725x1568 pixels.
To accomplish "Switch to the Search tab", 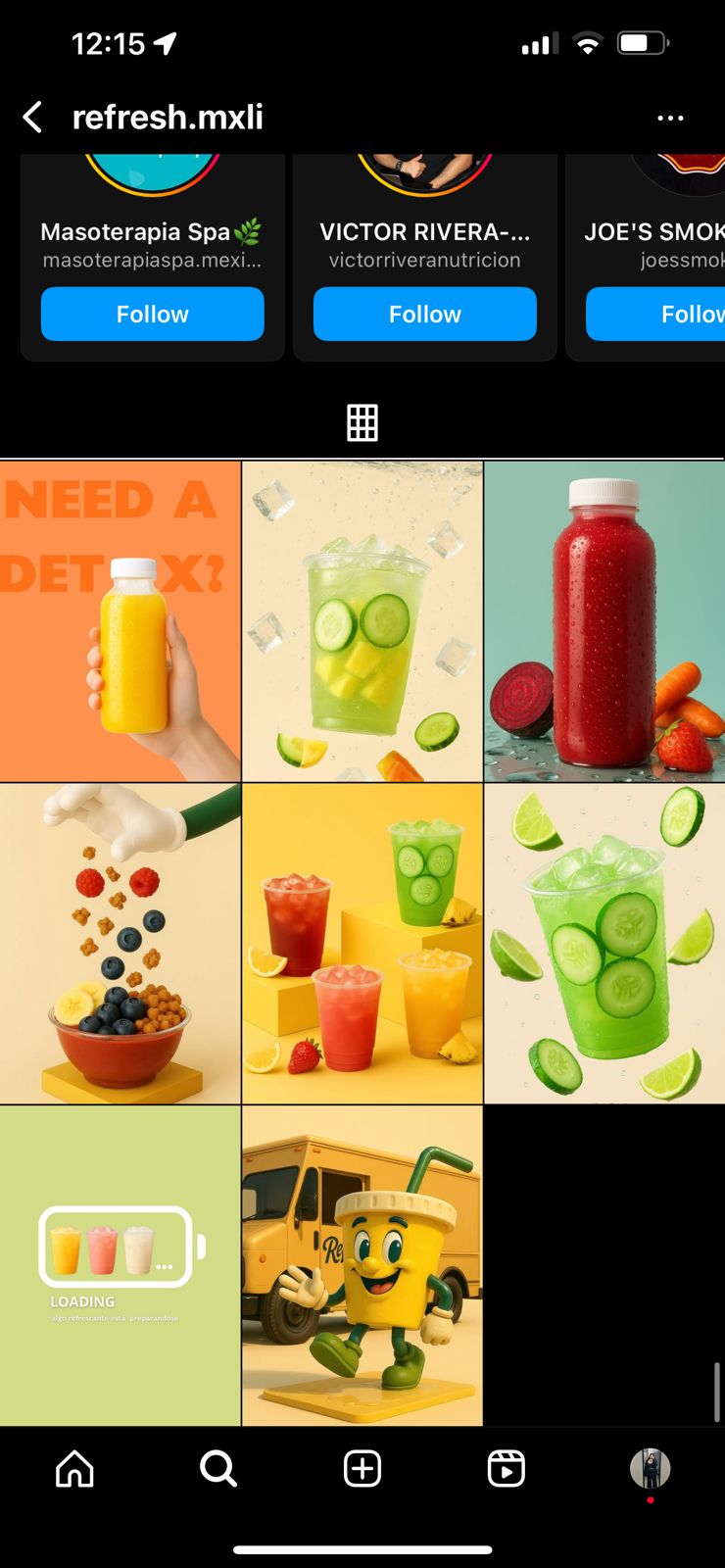I will point(218,1468).
